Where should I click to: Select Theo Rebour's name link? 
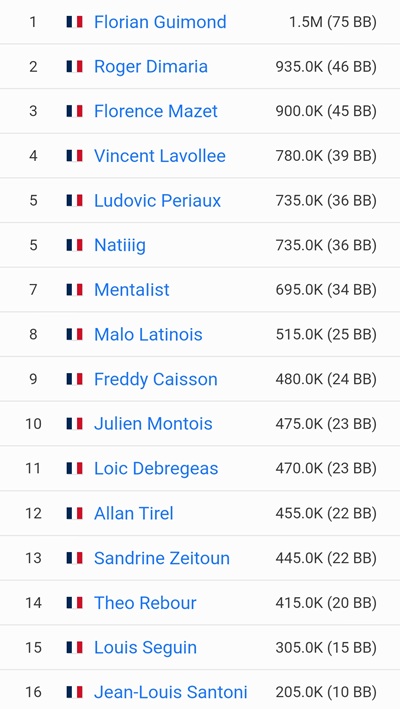click(x=145, y=603)
